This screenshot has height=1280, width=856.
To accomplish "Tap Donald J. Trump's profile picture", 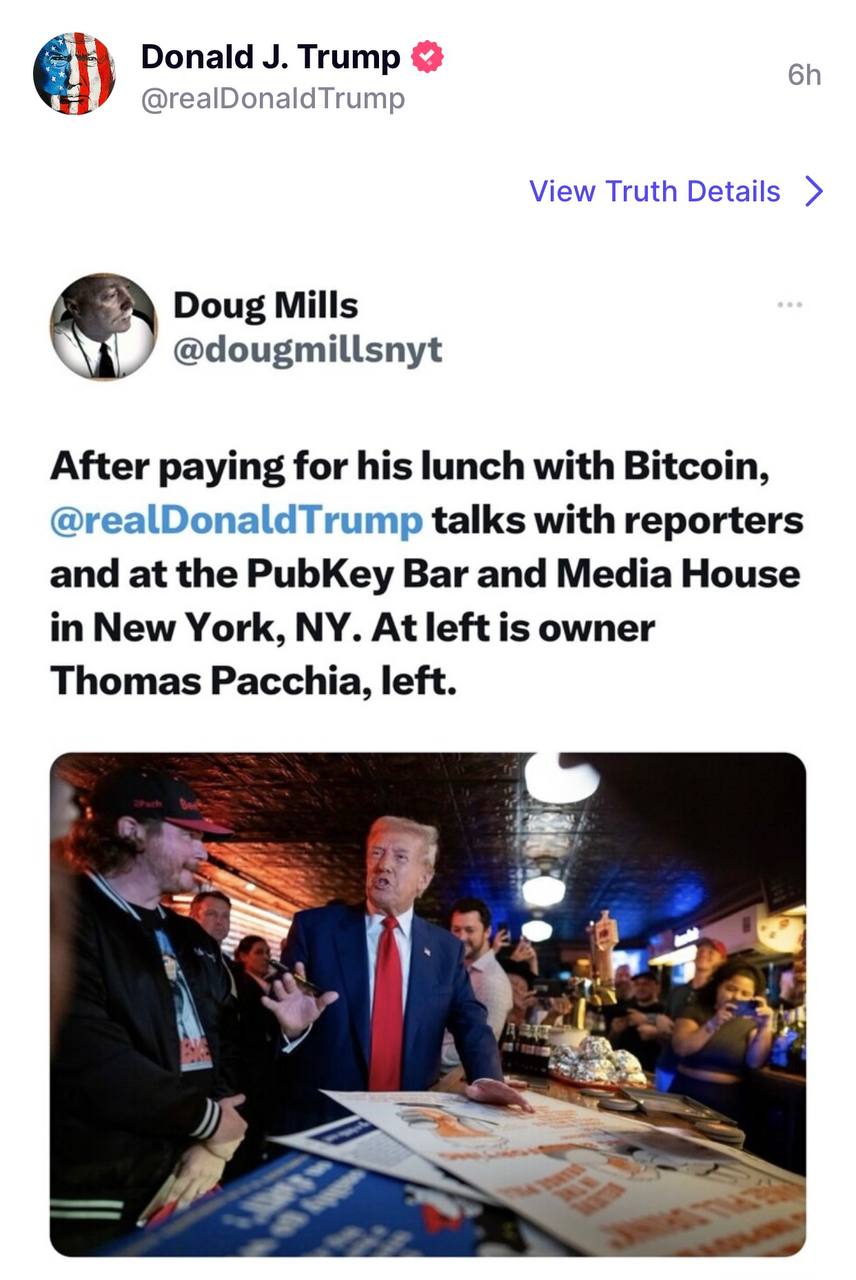I will point(74,74).
